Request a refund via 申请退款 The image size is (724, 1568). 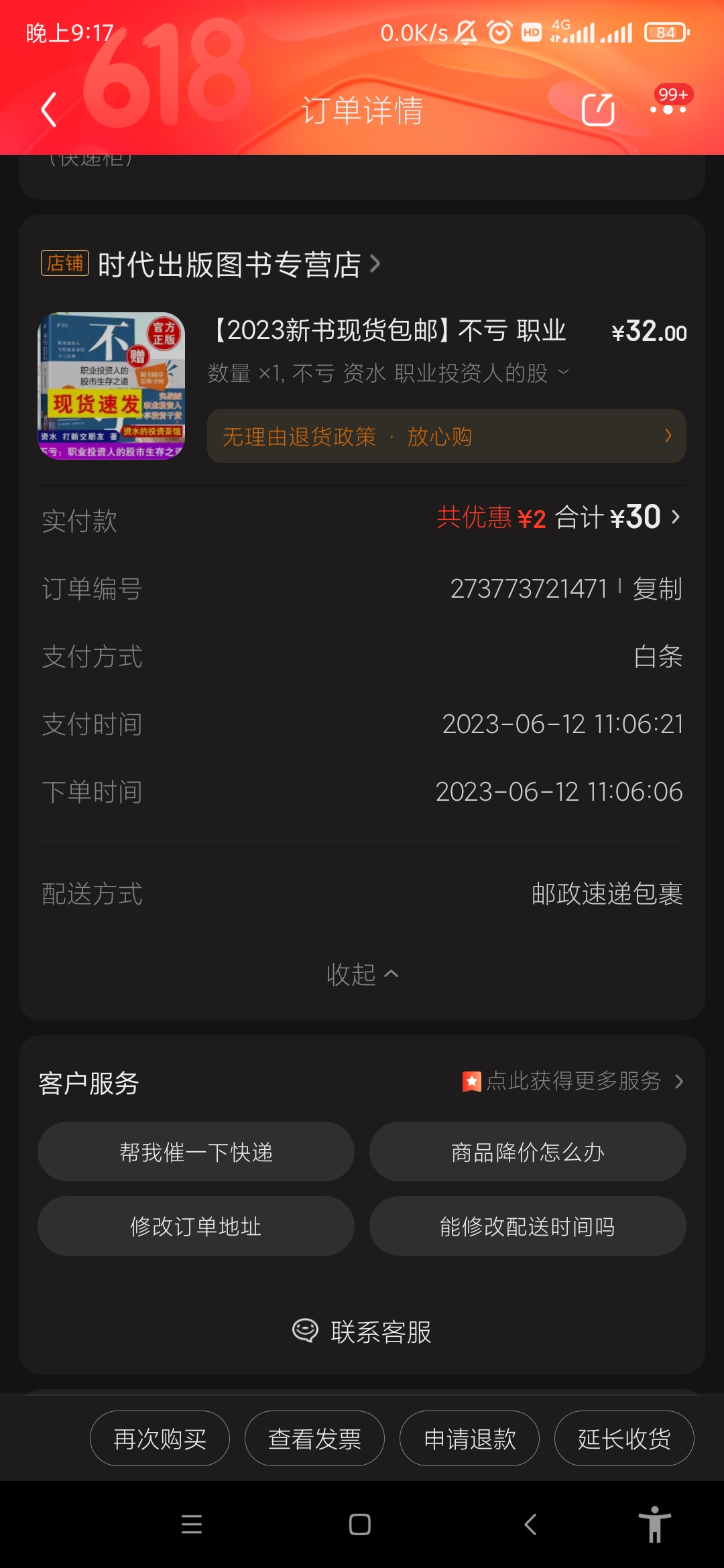coord(470,1439)
